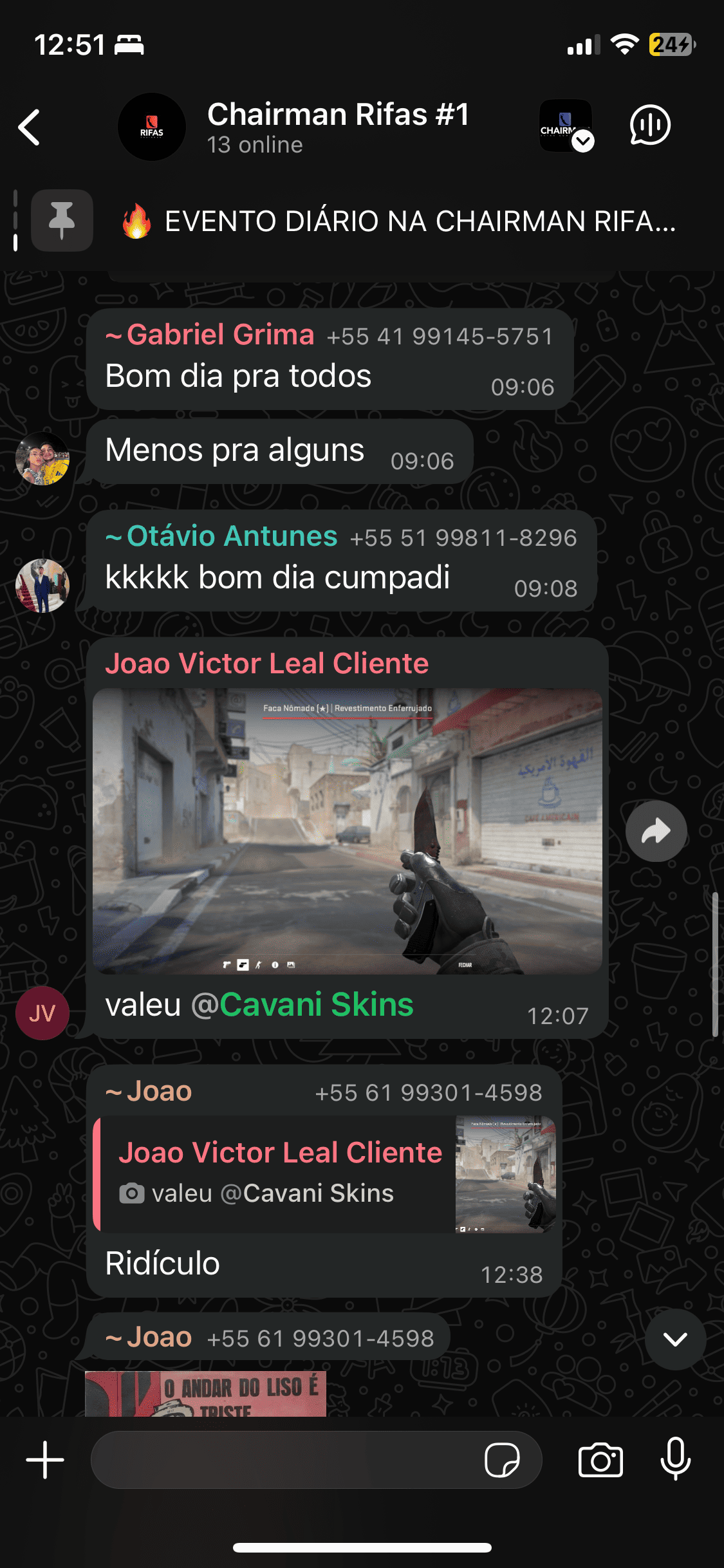Go back to the chat list
This screenshot has width=724, height=1568.
pyautogui.click(x=30, y=127)
